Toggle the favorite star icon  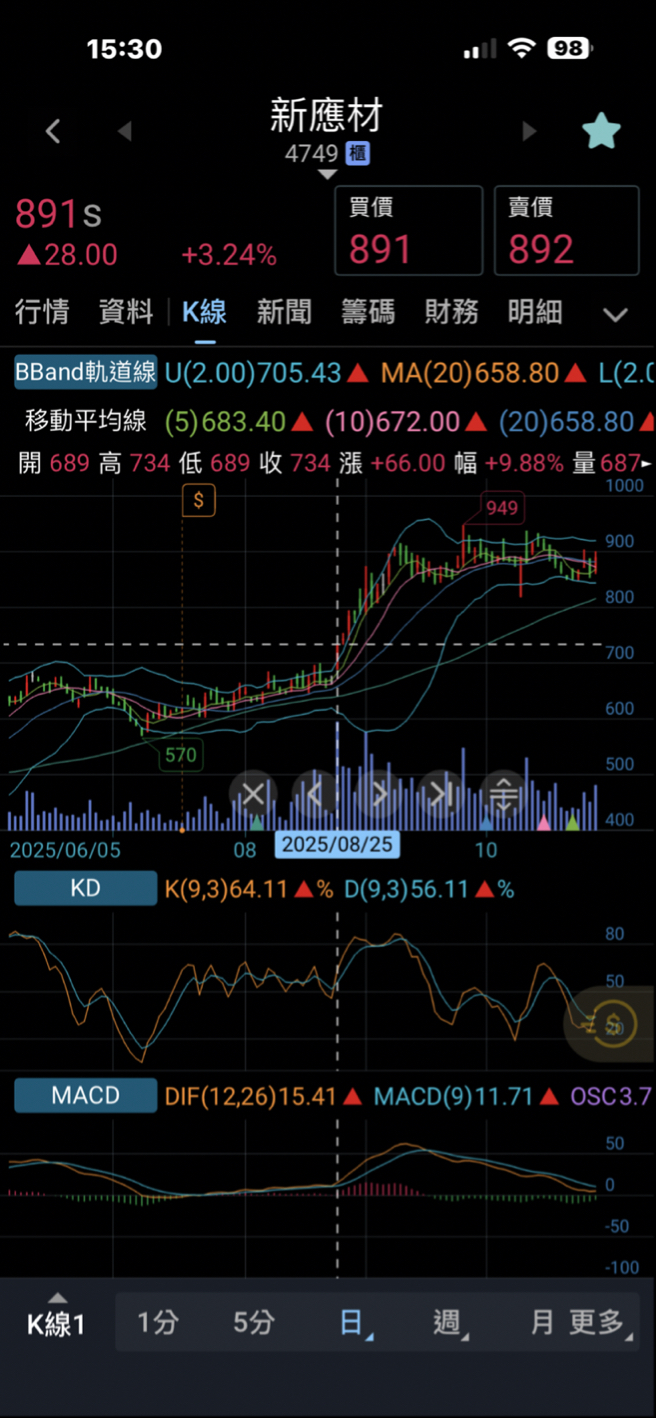click(x=602, y=131)
